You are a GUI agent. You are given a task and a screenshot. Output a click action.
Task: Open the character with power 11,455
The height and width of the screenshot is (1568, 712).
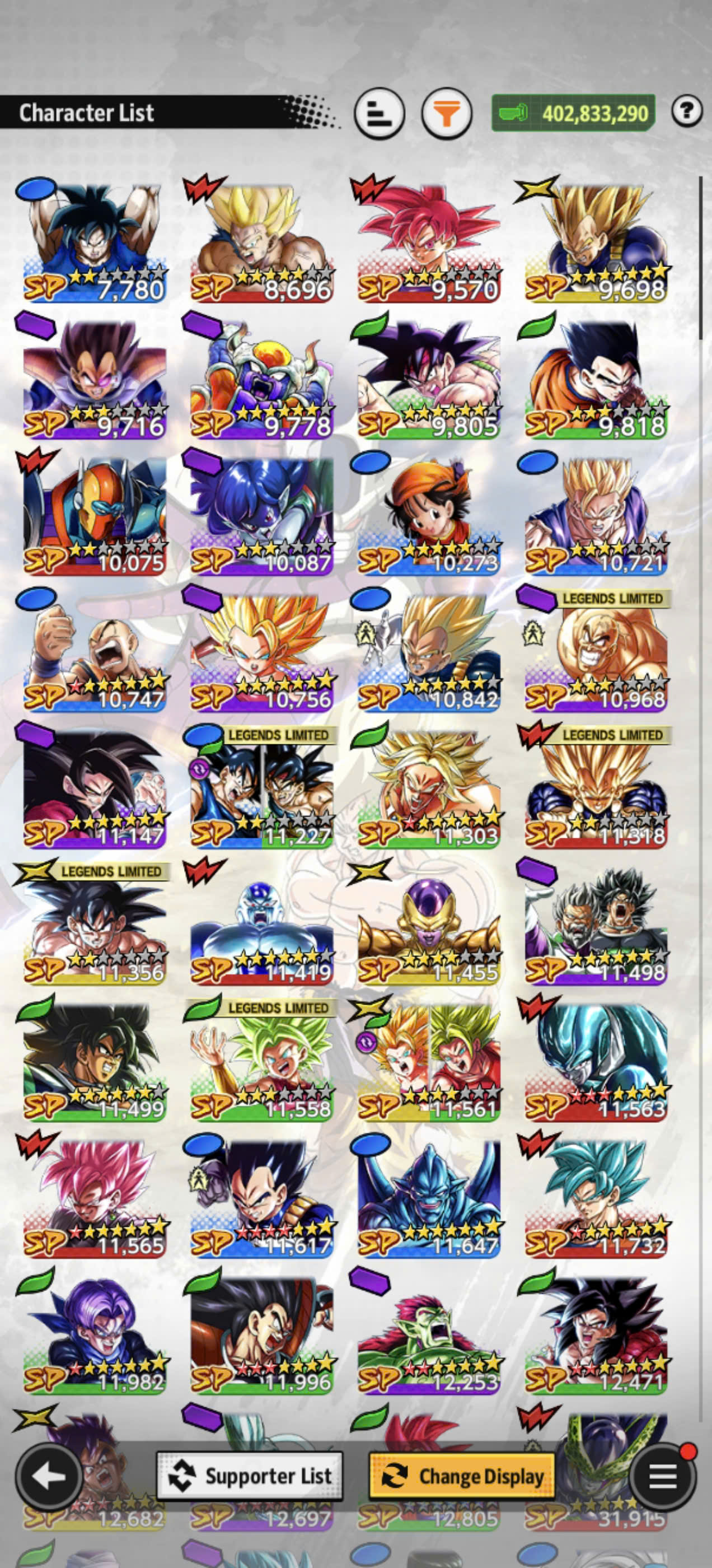(428, 925)
